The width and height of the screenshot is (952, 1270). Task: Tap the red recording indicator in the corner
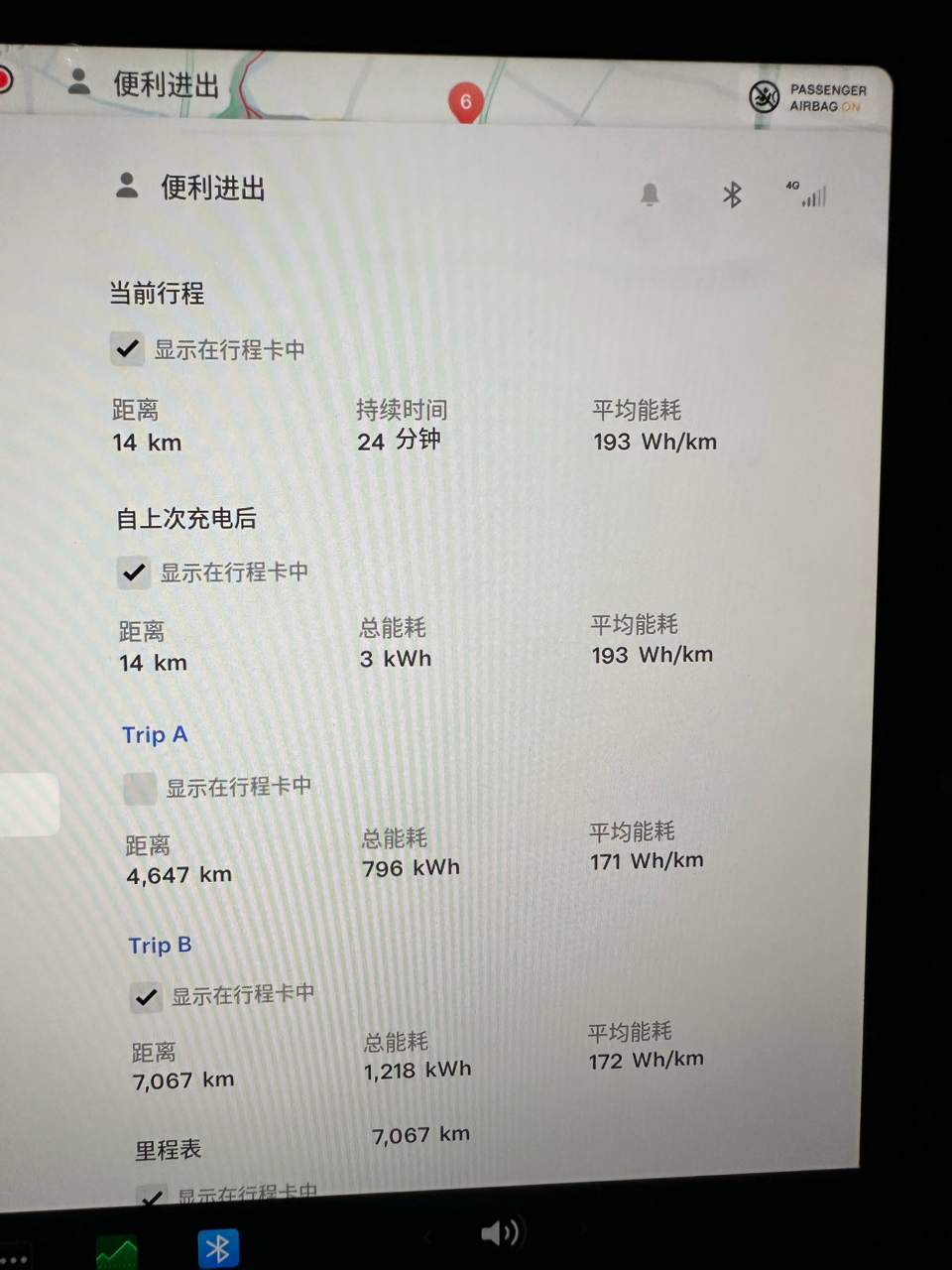tap(6, 77)
